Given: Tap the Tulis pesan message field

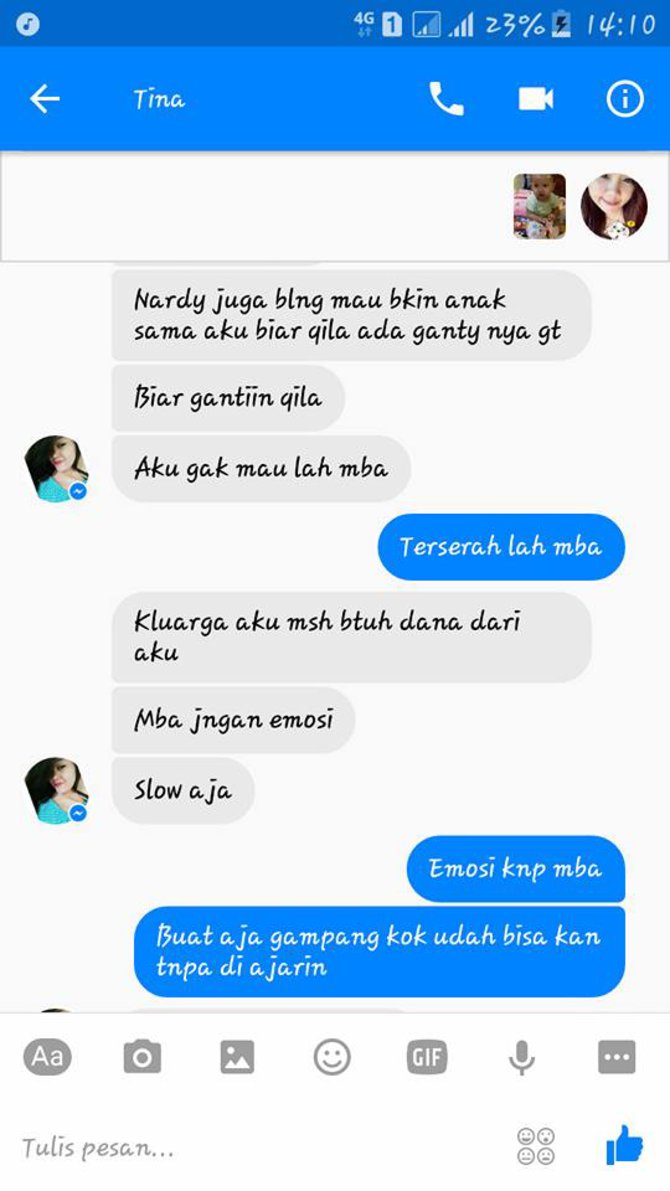Looking at the screenshot, I should point(258,1147).
